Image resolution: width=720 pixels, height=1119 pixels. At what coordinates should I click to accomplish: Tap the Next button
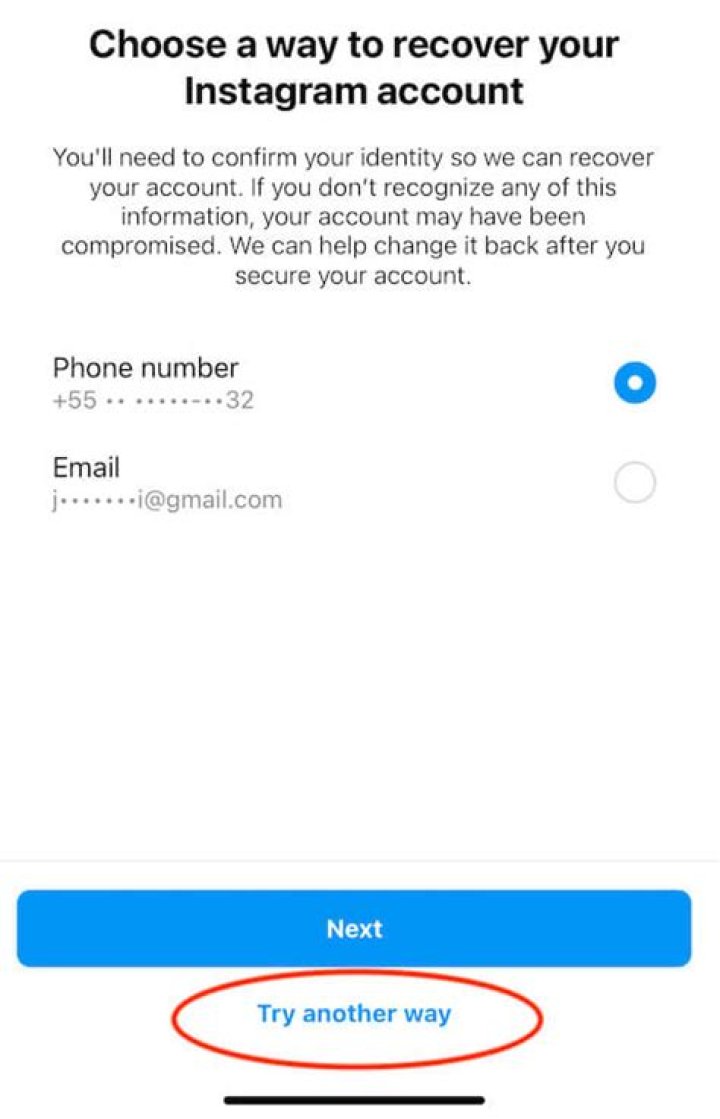tap(354, 928)
